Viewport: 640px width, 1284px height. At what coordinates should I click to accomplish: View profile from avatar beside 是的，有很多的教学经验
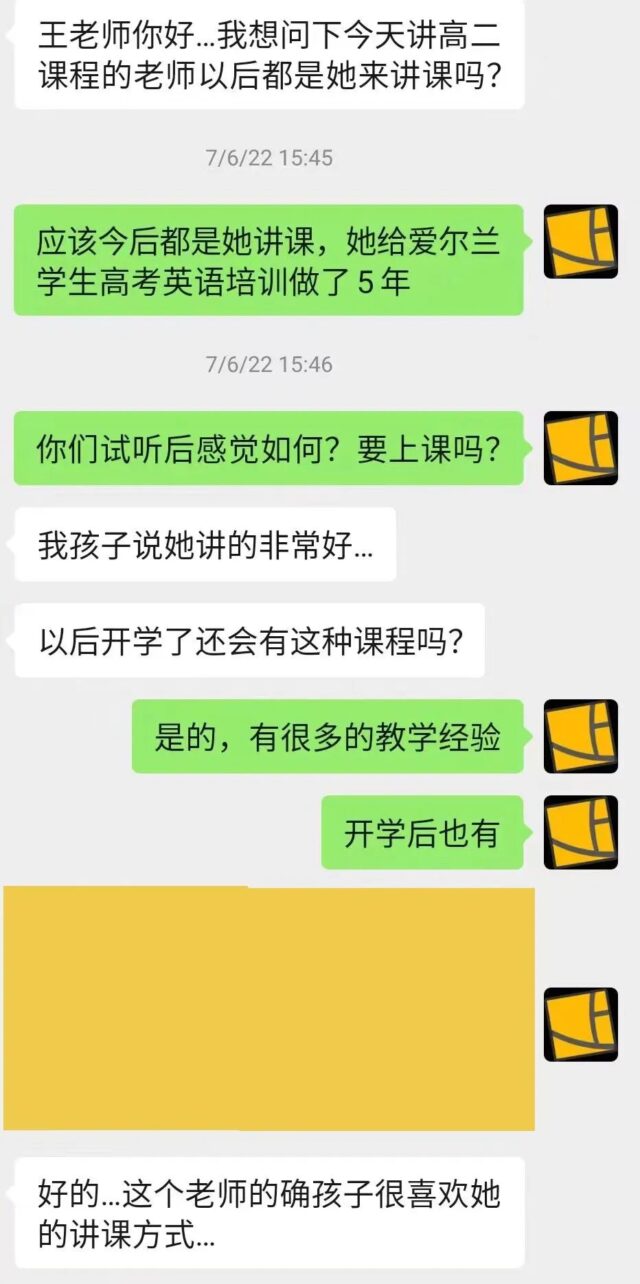(580, 736)
